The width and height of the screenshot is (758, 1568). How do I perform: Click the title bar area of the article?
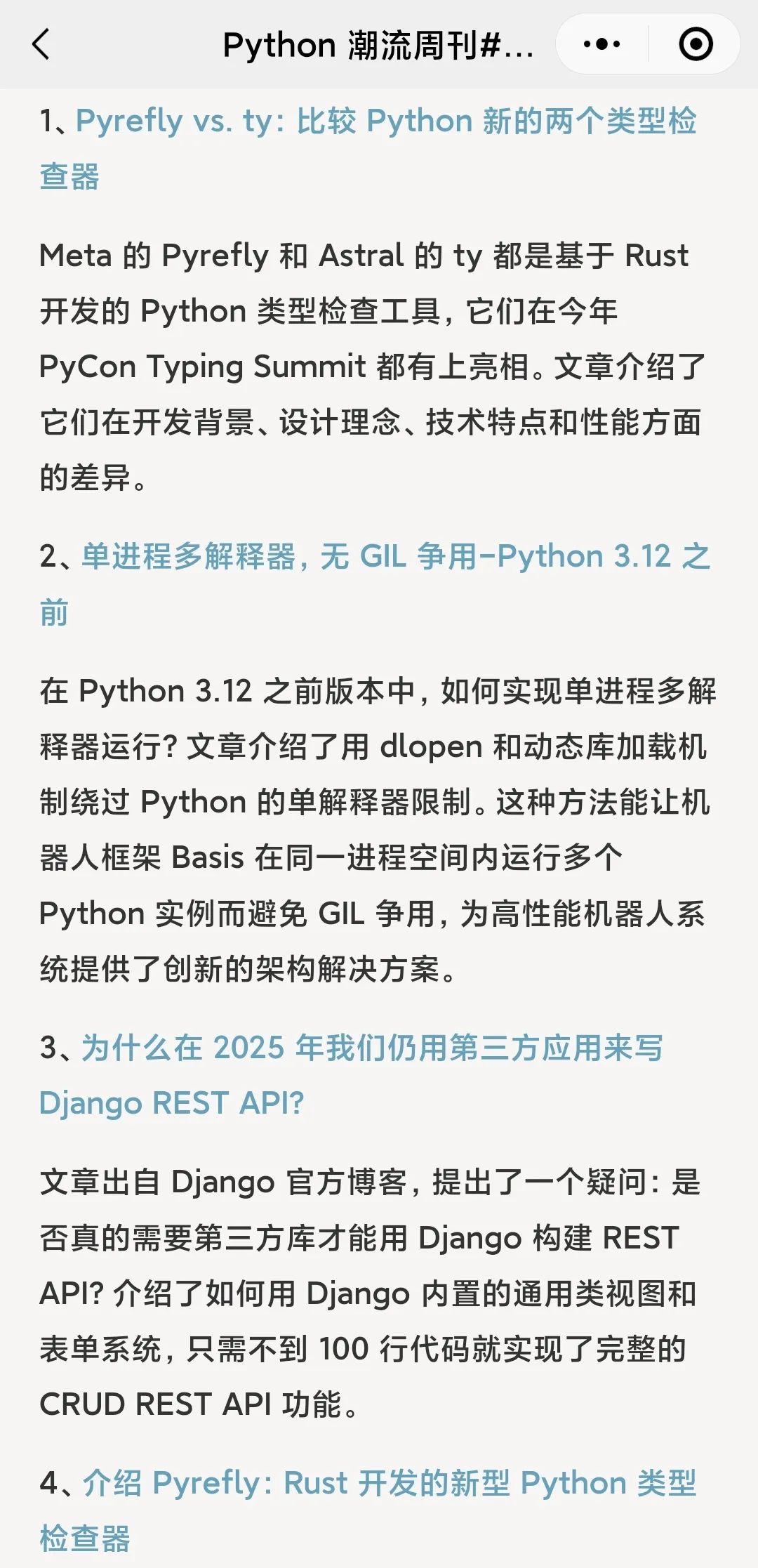(379, 44)
